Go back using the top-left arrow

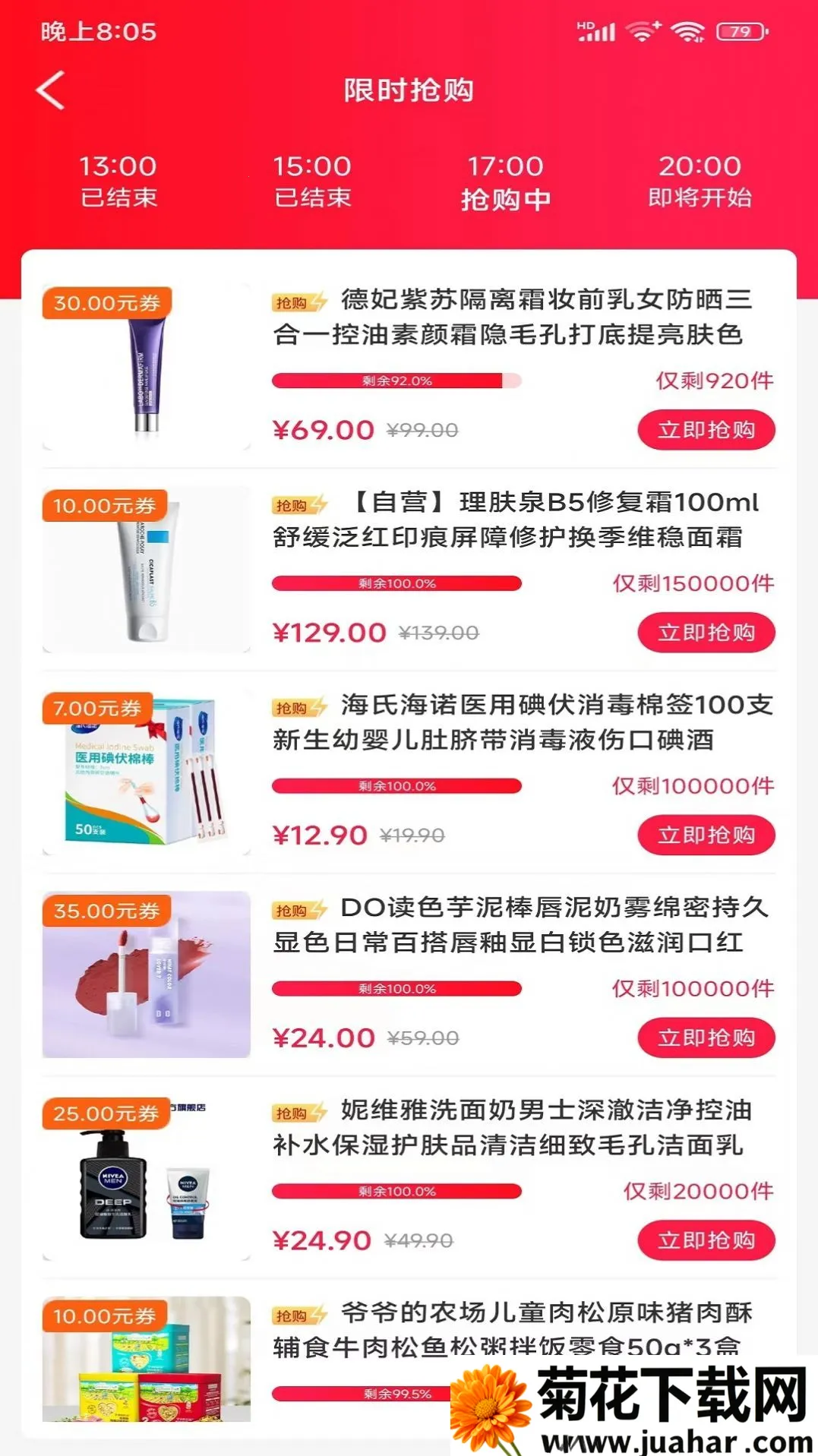(51, 90)
